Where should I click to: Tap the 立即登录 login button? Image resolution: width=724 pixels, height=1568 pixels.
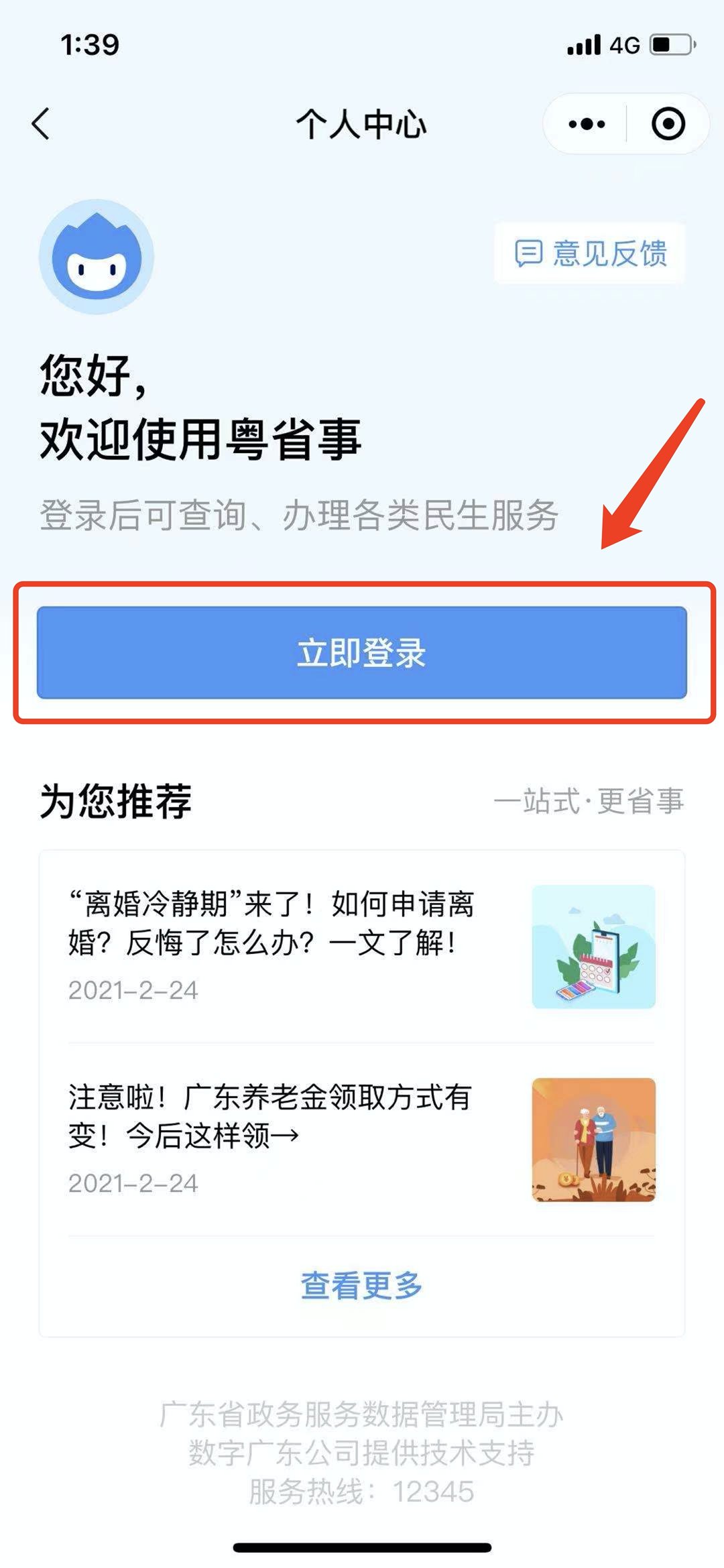[x=362, y=652]
